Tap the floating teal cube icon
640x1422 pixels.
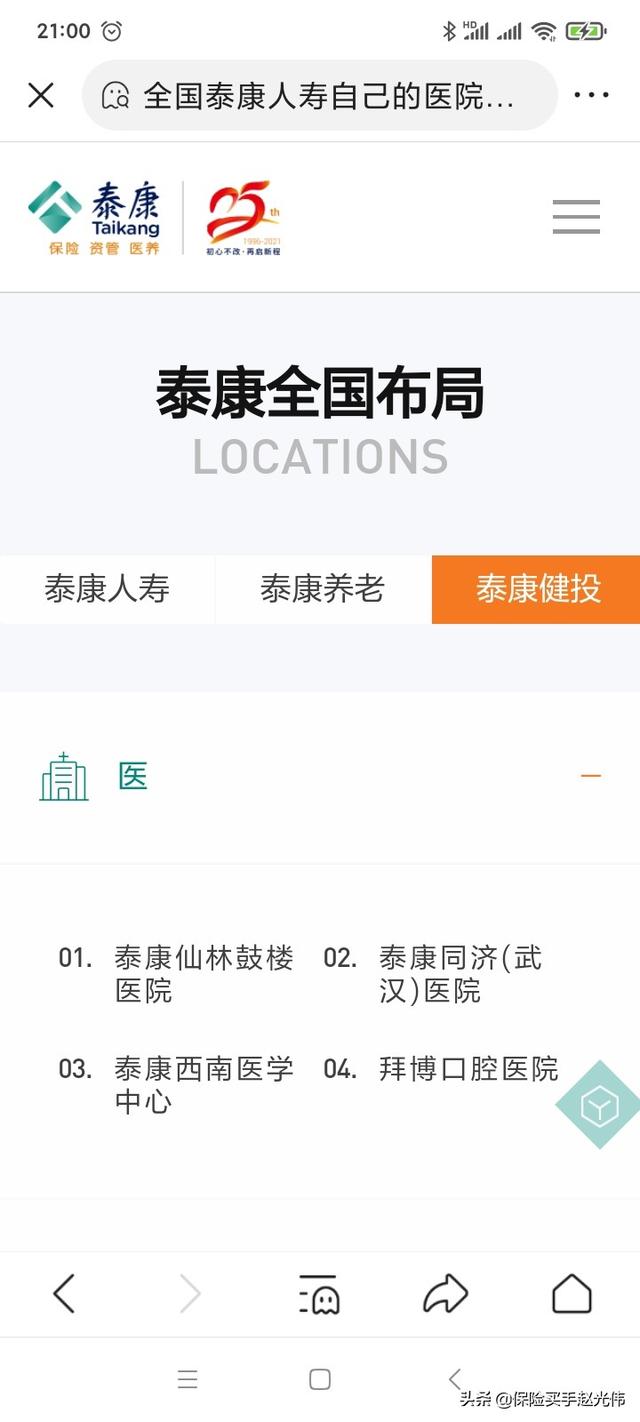(x=600, y=1105)
